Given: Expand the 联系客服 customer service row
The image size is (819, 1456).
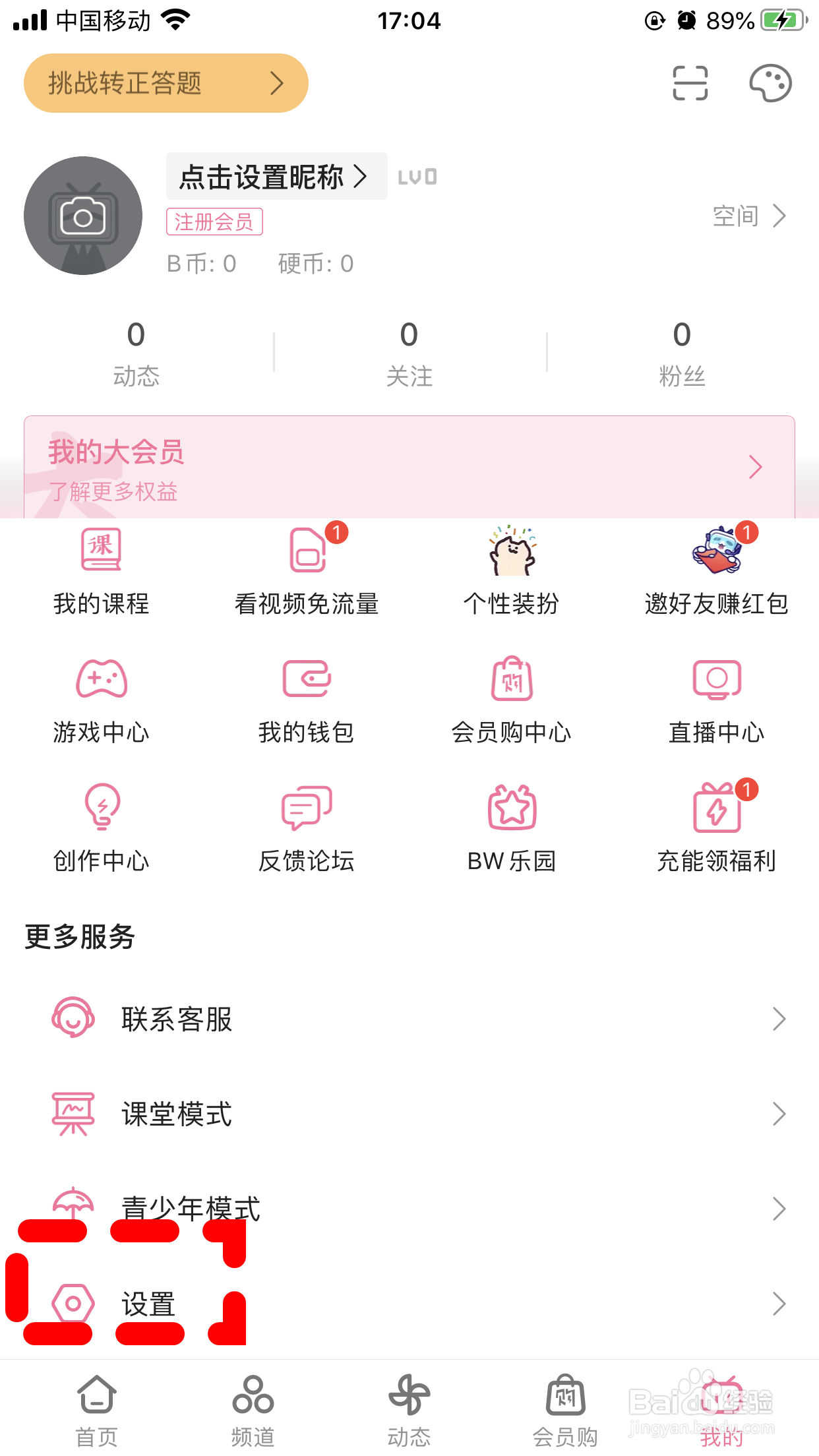Looking at the screenshot, I should click(409, 1019).
